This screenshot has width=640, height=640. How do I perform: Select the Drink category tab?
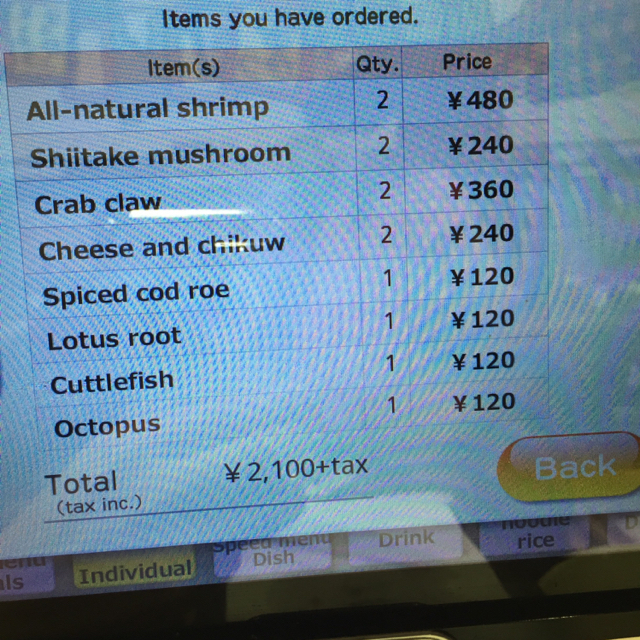[x=406, y=540]
